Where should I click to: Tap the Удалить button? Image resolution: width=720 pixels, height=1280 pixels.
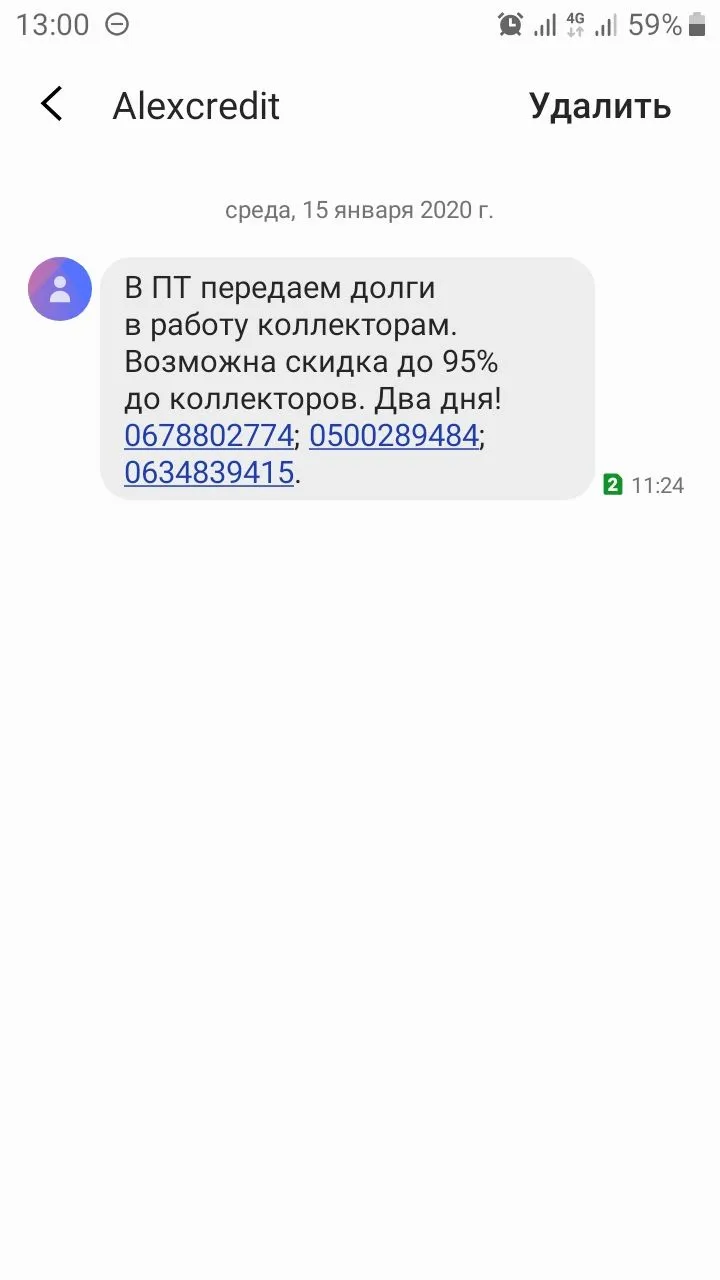click(x=599, y=106)
